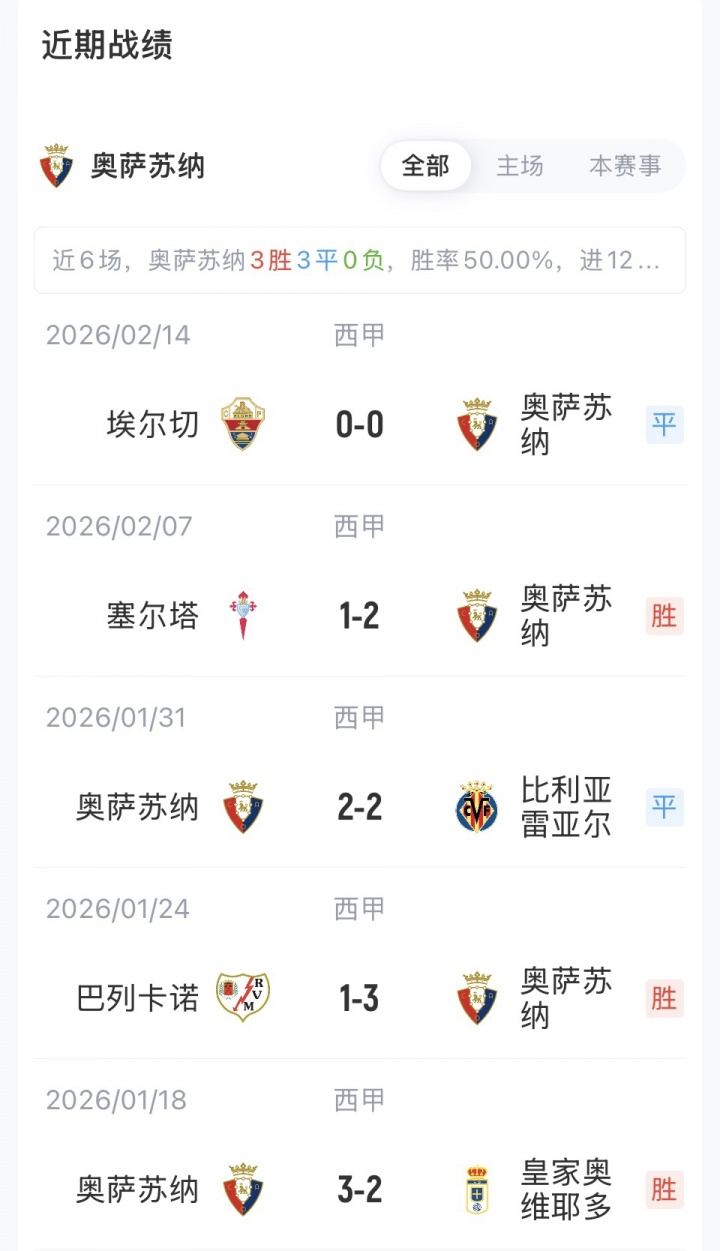
Task: Open the 塞尔塔 1-2 奥萨苏纳 match
Action: point(360,616)
